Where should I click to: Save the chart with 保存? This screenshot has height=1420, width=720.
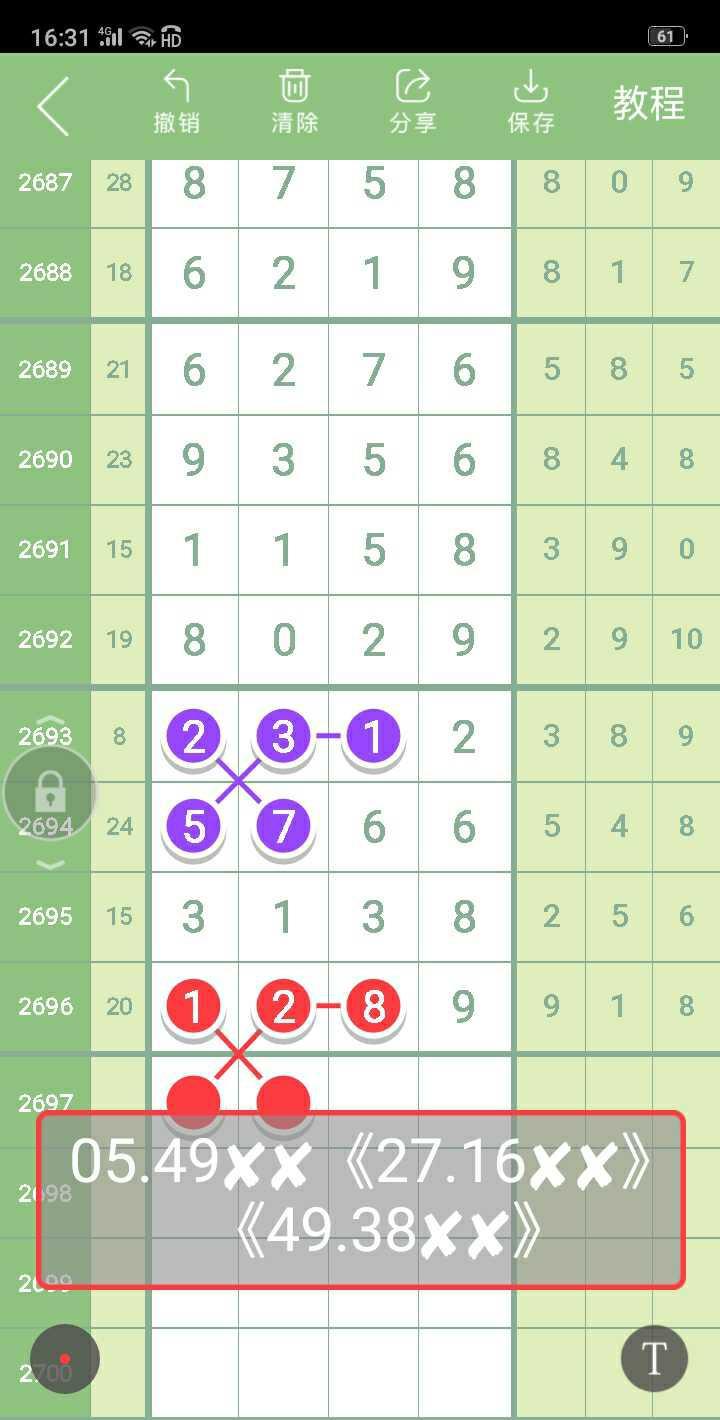531,102
